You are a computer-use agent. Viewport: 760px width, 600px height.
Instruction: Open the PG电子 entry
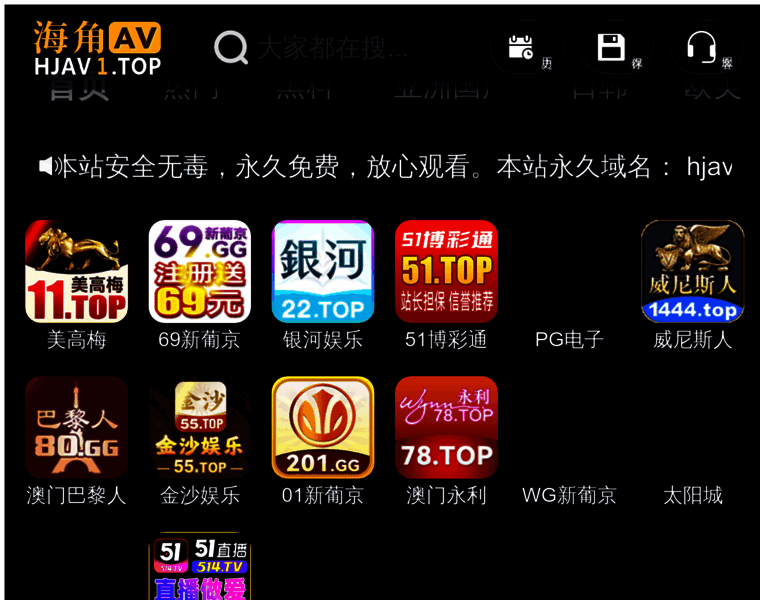click(x=569, y=339)
